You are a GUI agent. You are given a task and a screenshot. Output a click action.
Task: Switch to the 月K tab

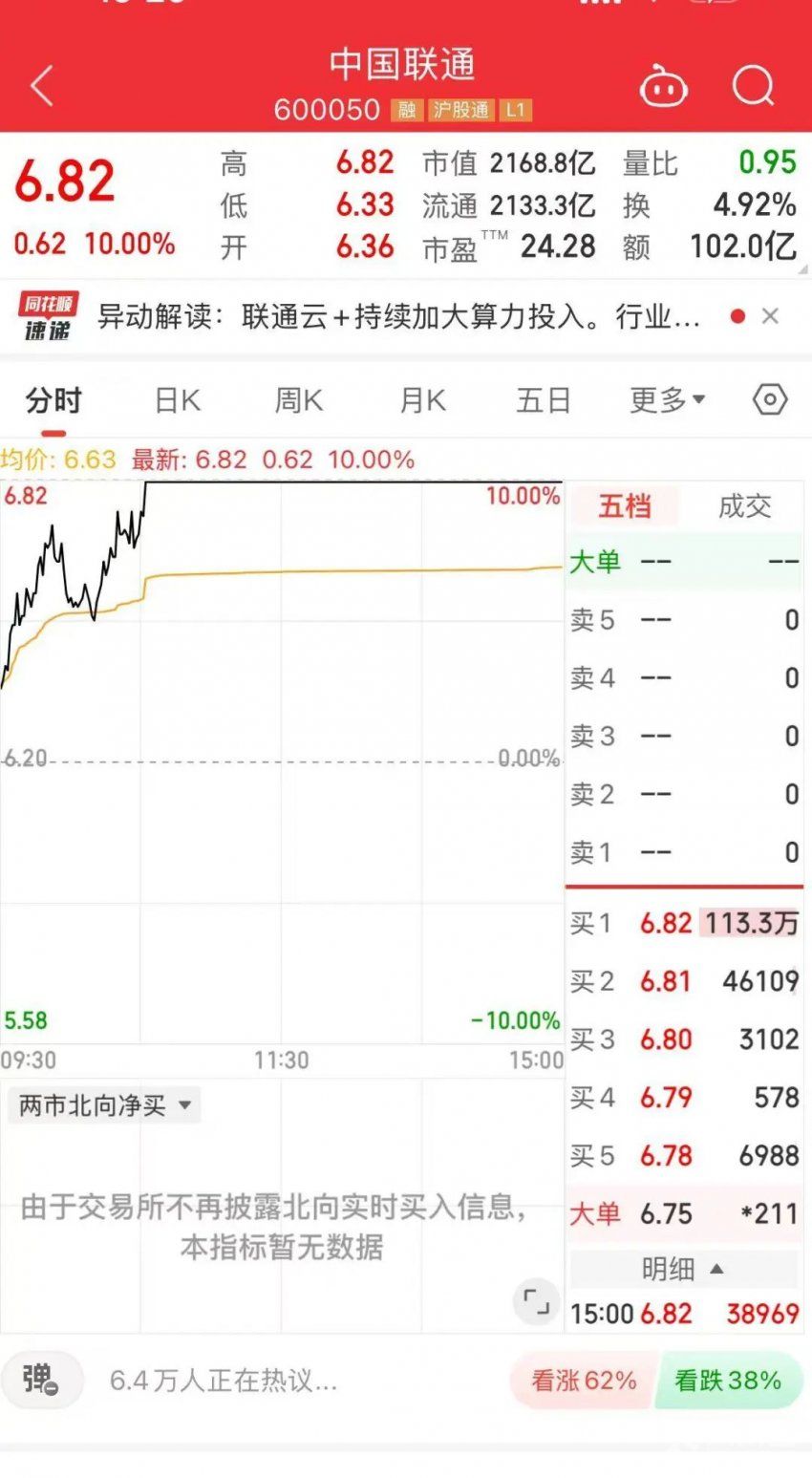(422, 400)
